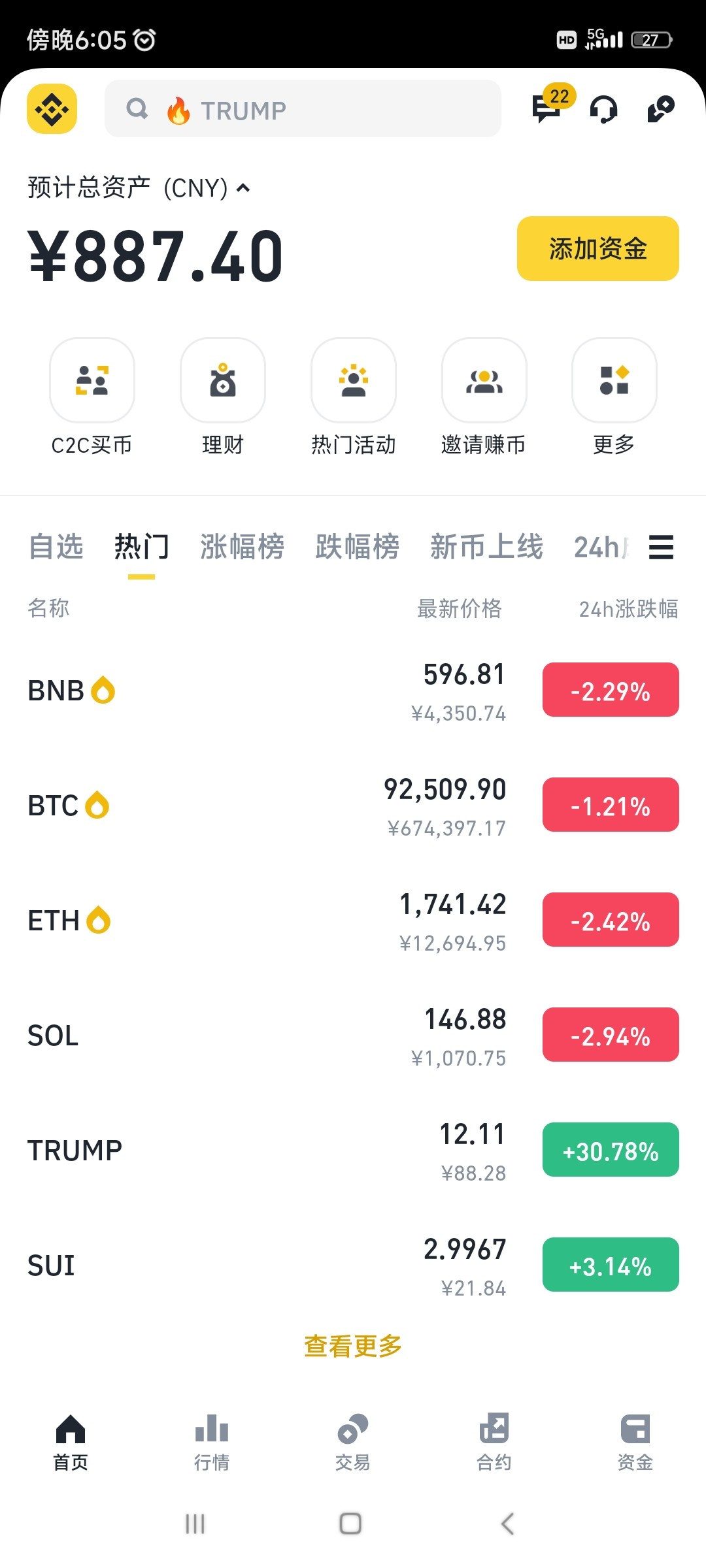
Task: Open customer support headset icon
Action: point(603,109)
